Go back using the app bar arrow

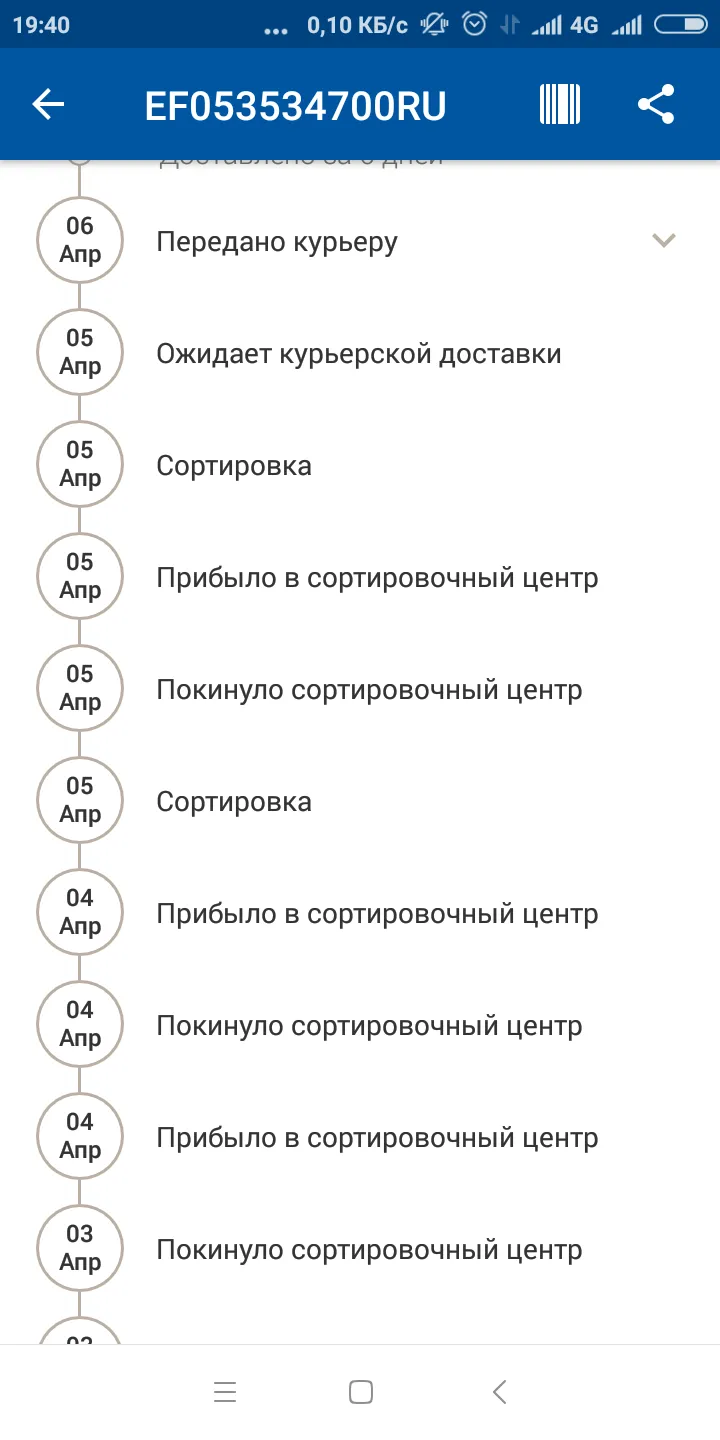point(48,104)
